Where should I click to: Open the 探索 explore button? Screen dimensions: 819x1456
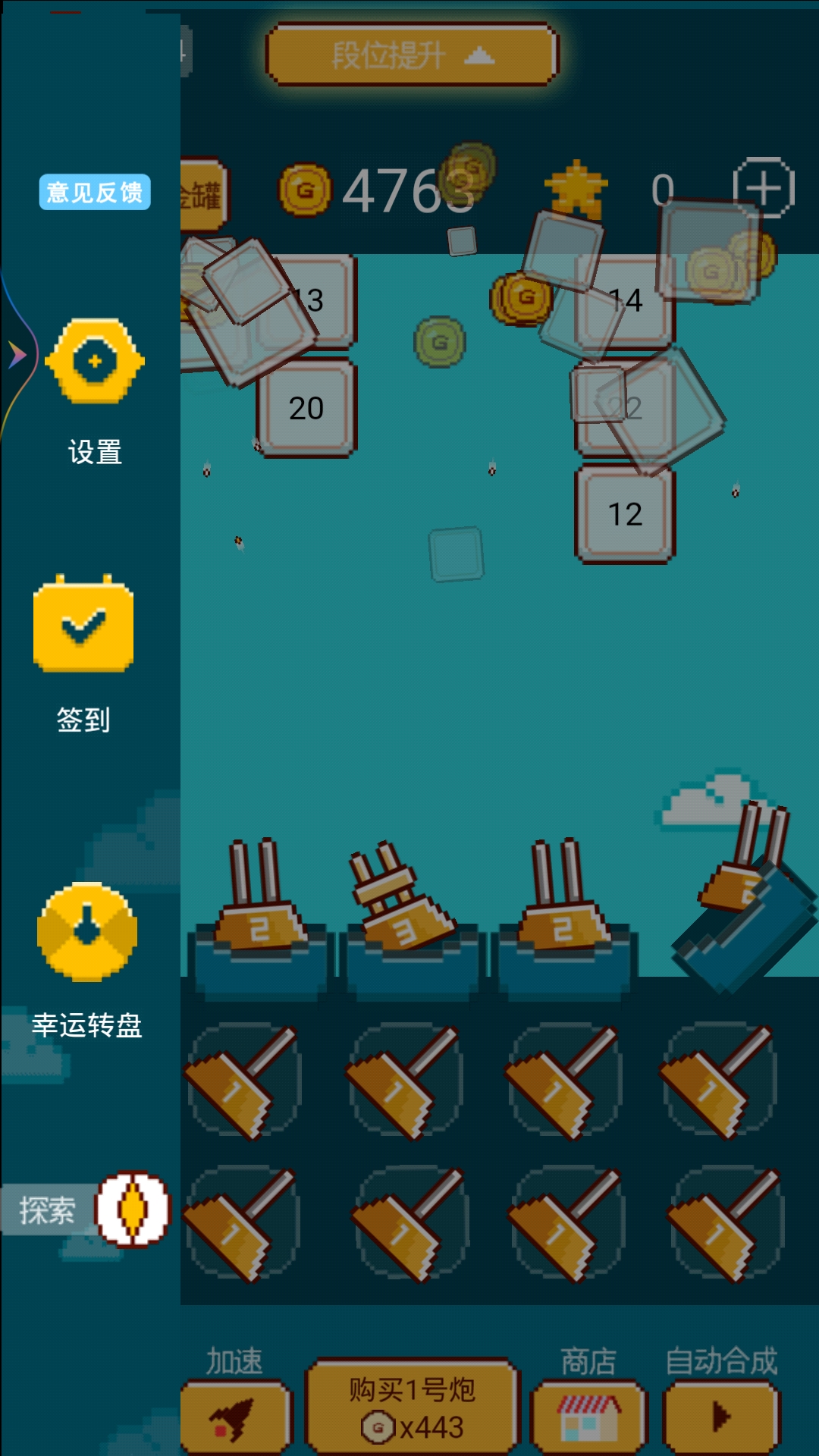coord(85,1210)
